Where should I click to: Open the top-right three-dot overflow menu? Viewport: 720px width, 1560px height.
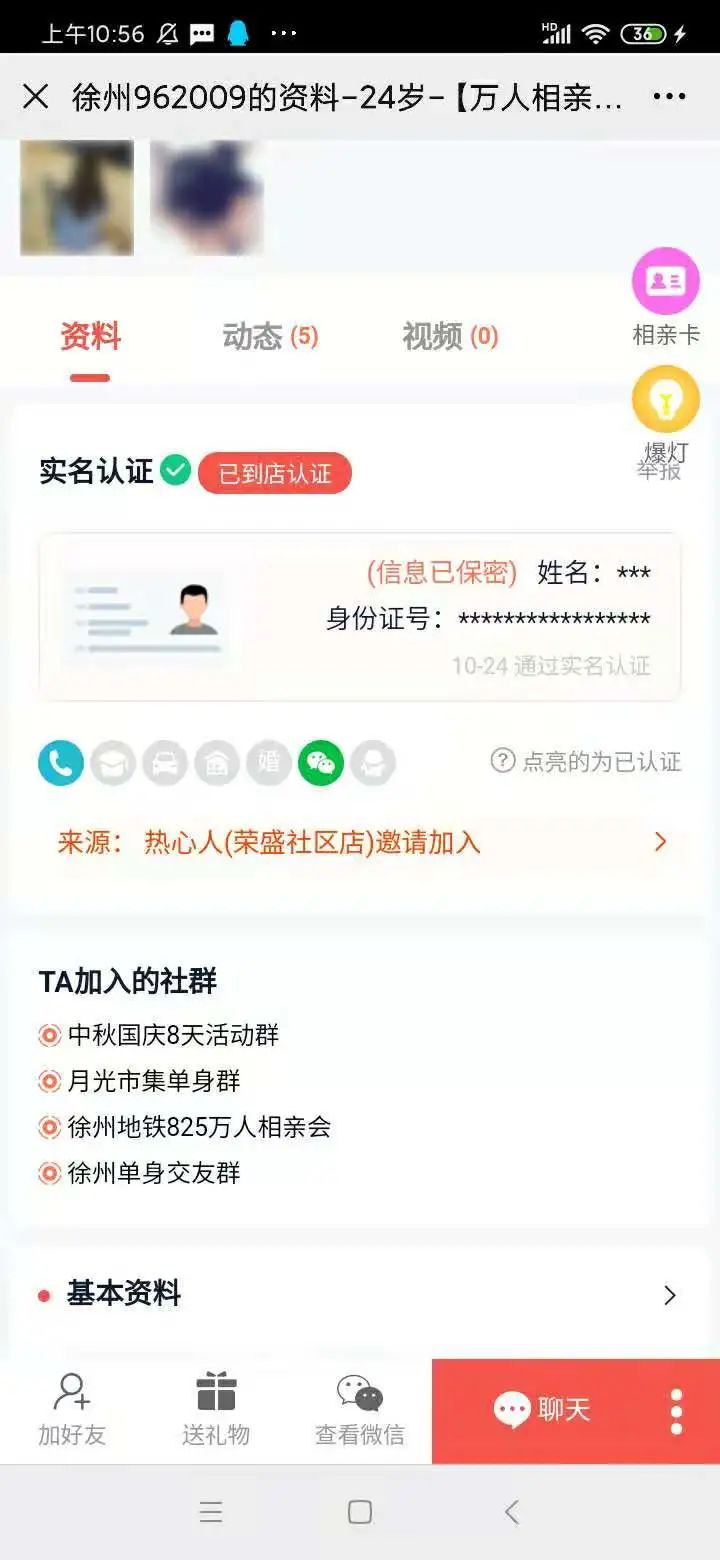click(x=669, y=97)
